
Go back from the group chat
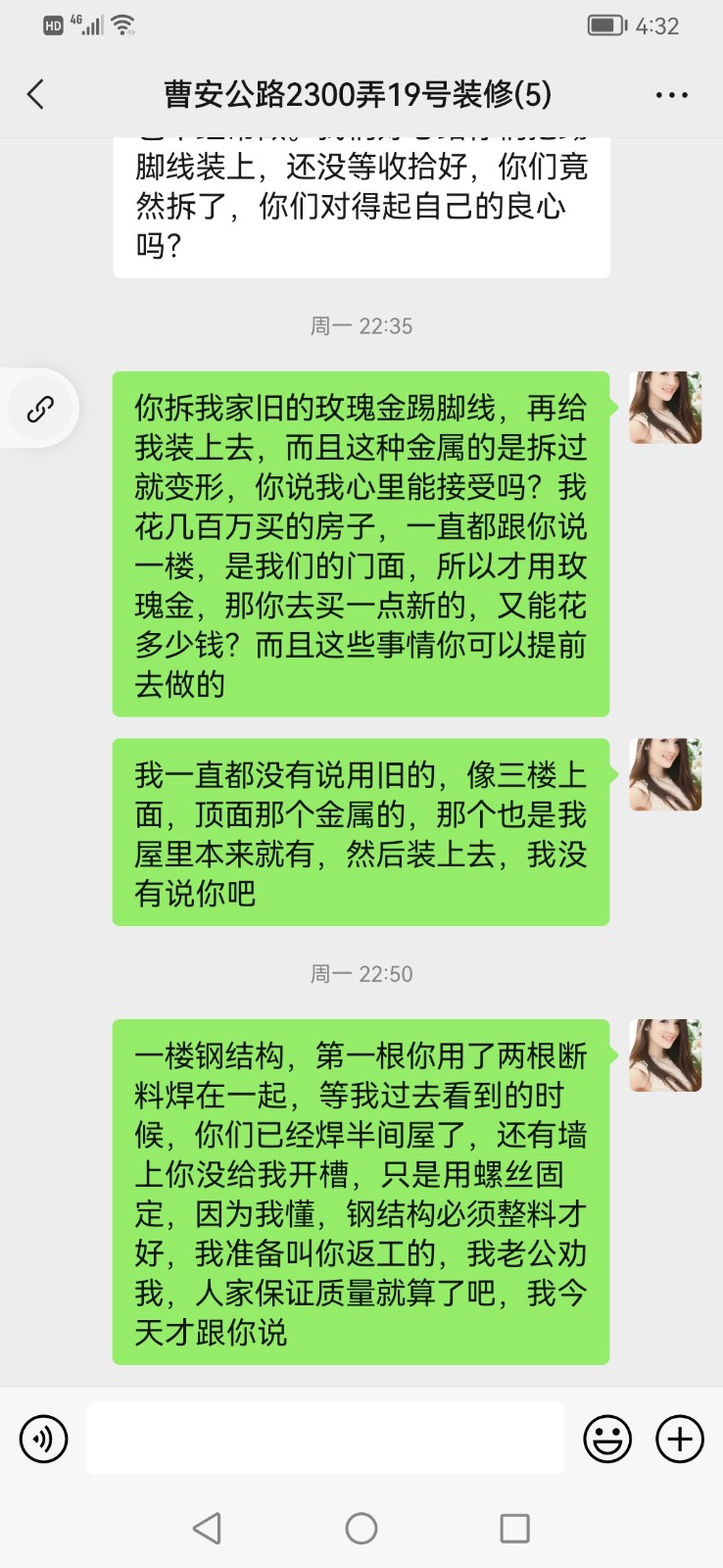(36, 95)
